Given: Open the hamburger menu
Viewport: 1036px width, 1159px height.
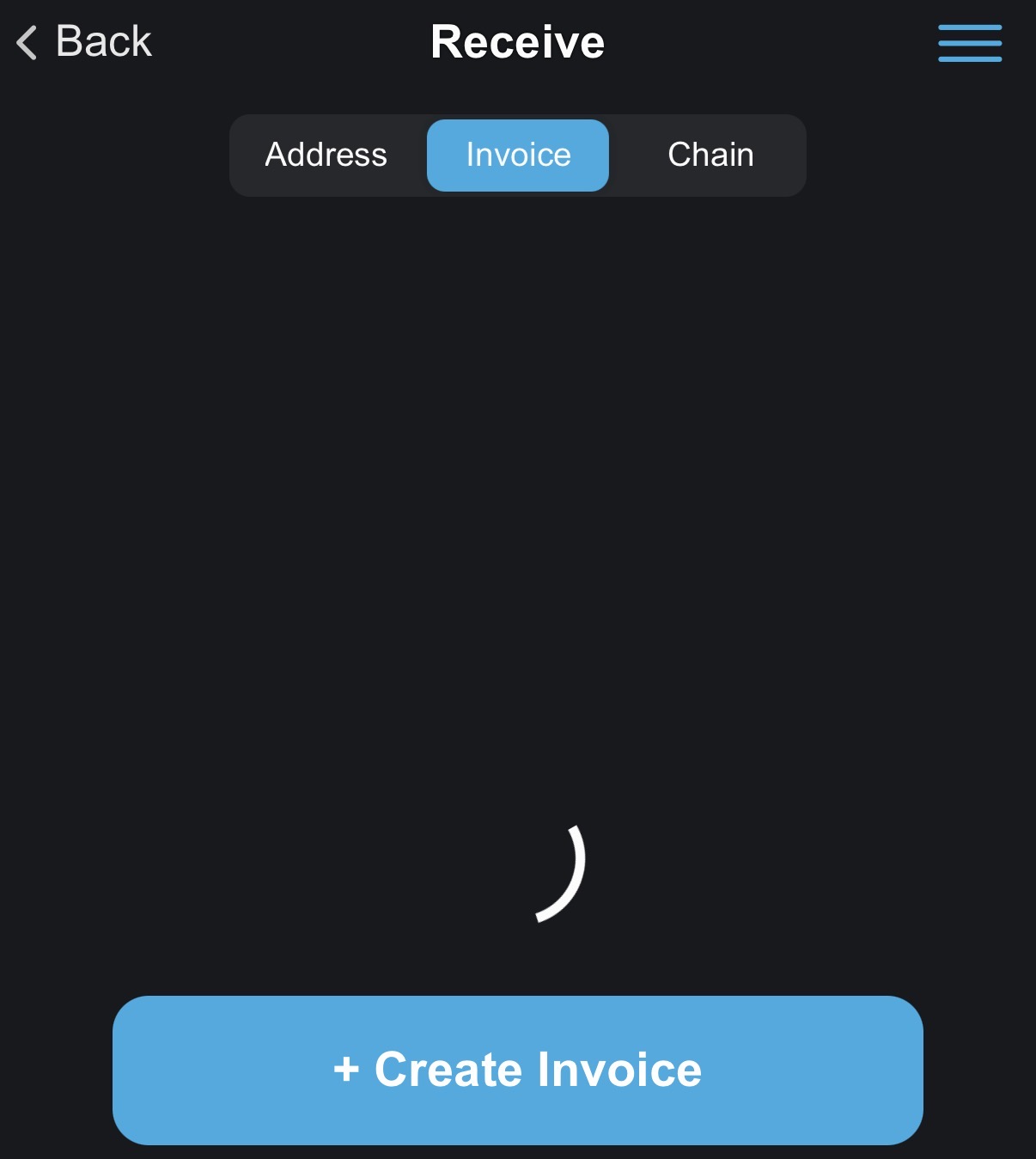Looking at the screenshot, I should click(x=969, y=43).
